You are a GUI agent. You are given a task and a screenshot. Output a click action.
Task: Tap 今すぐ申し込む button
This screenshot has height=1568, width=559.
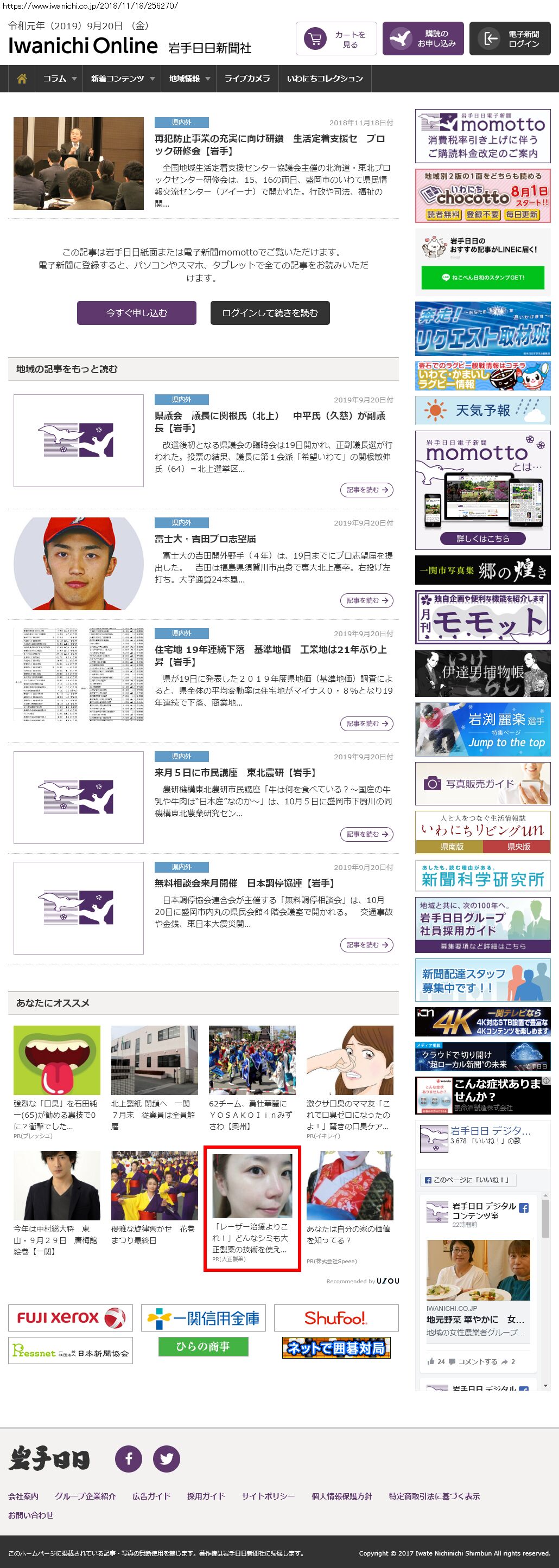pos(136,313)
